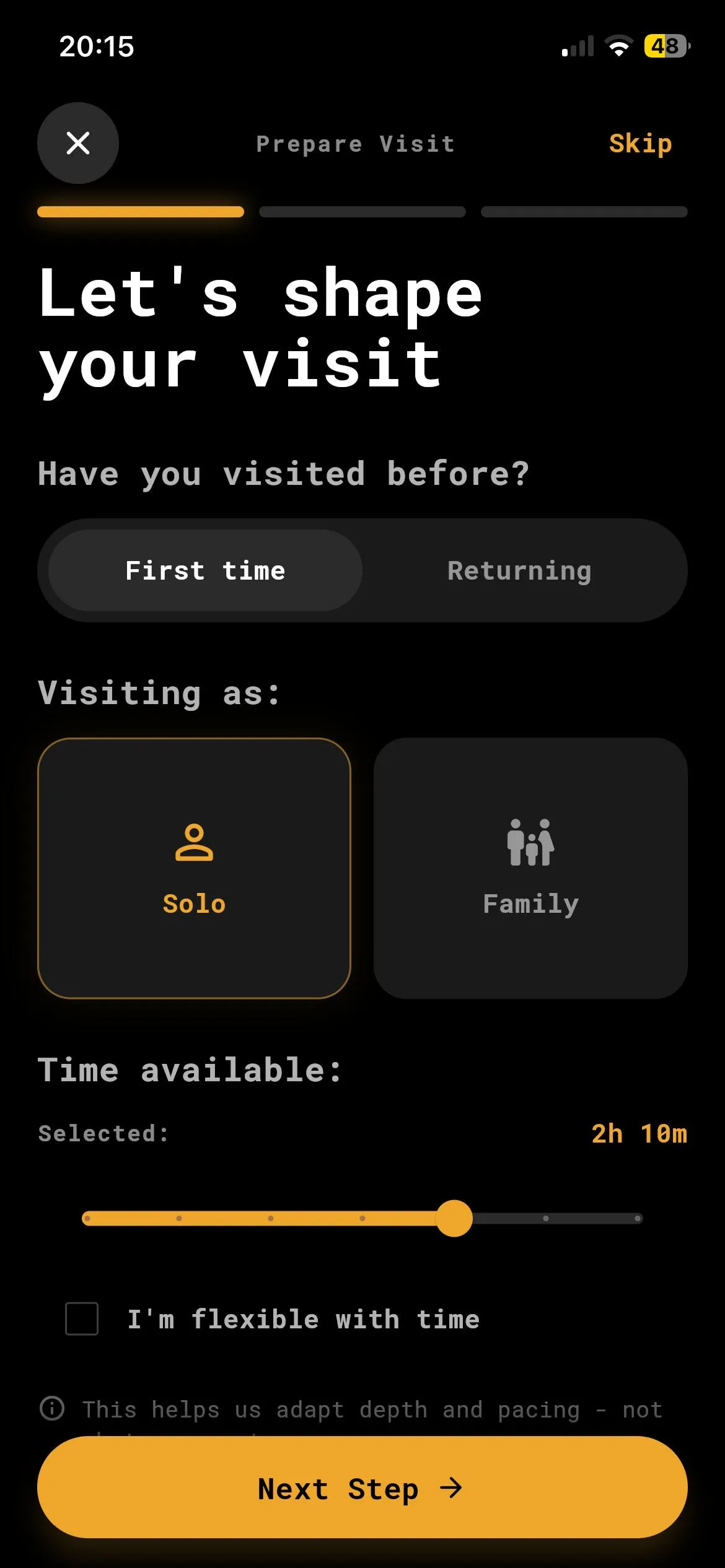Viewport: 725px width, 1568px height.
Task: Select the First time option
Action: (x=206, y=570)
